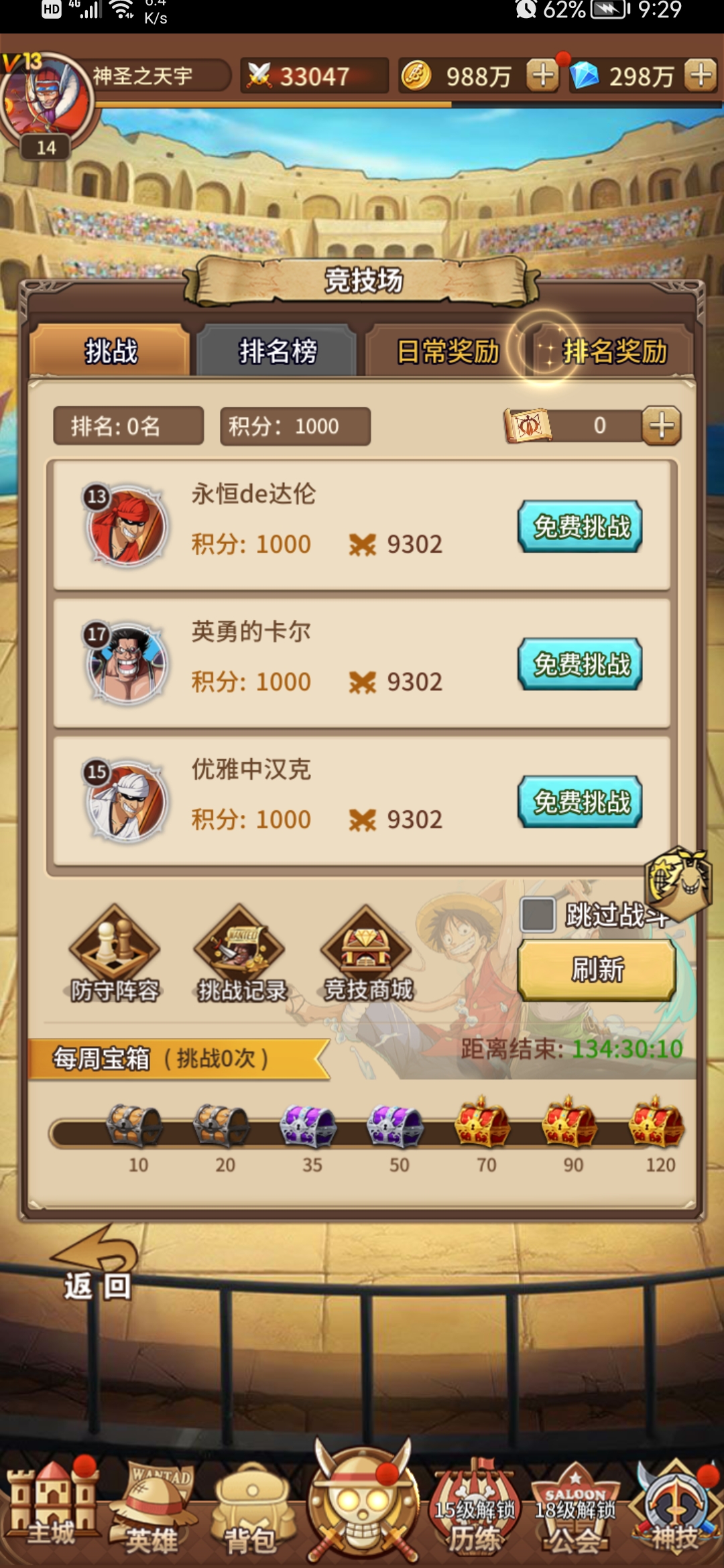Enable the 跳过战斗 checkbox

click(538, 915)
